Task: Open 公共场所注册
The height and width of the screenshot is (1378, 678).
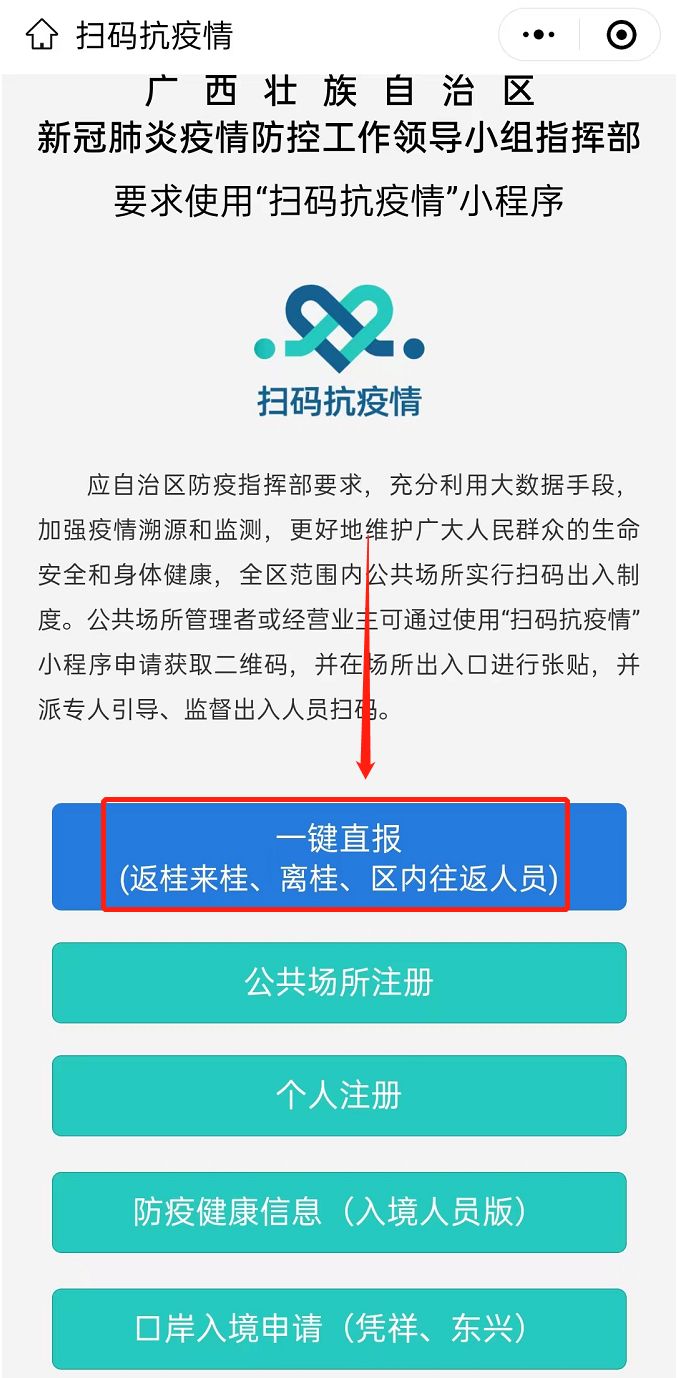Action: [339, 983]
